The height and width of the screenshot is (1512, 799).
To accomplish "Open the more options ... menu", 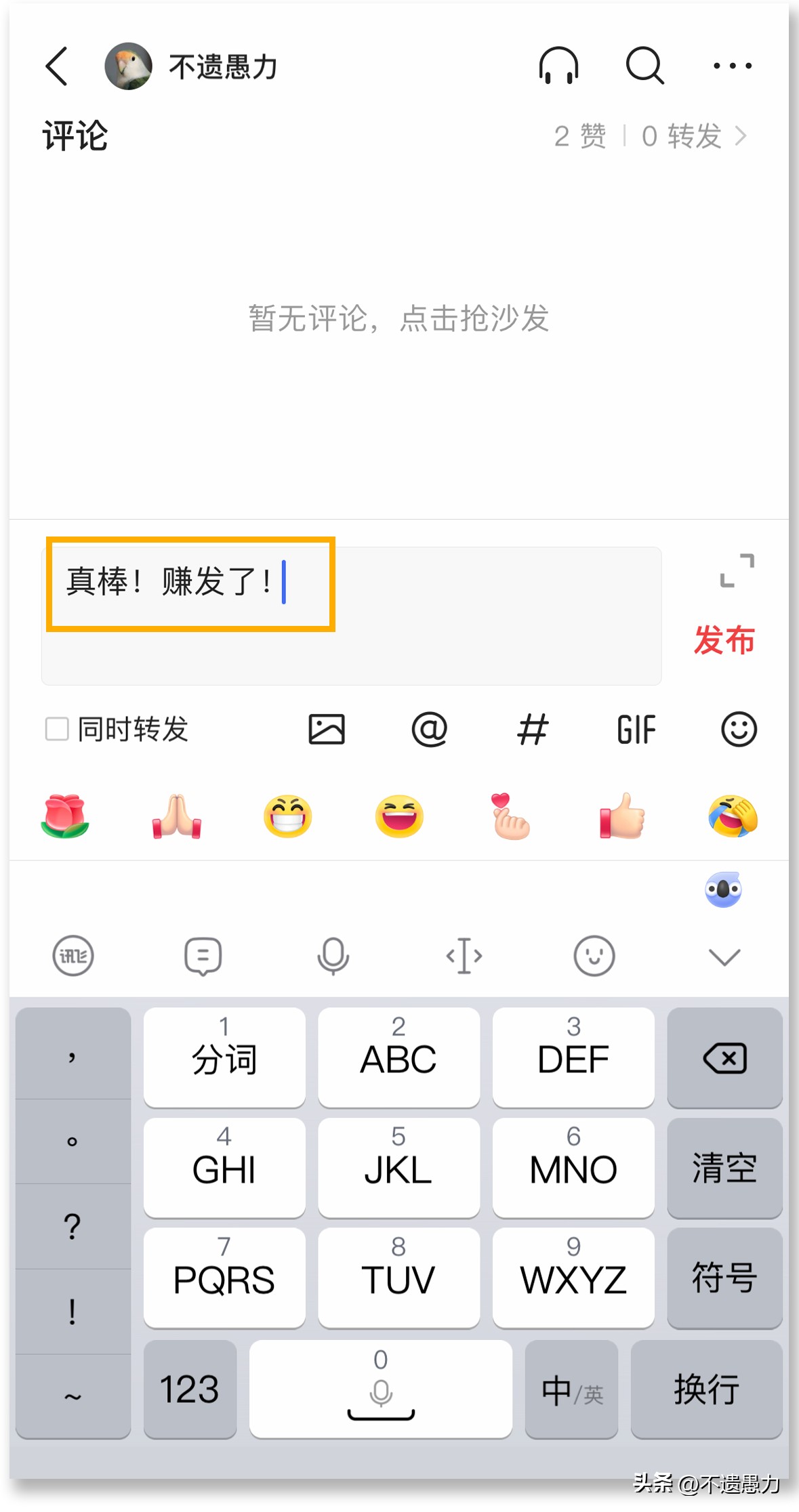I will (733, 66).
